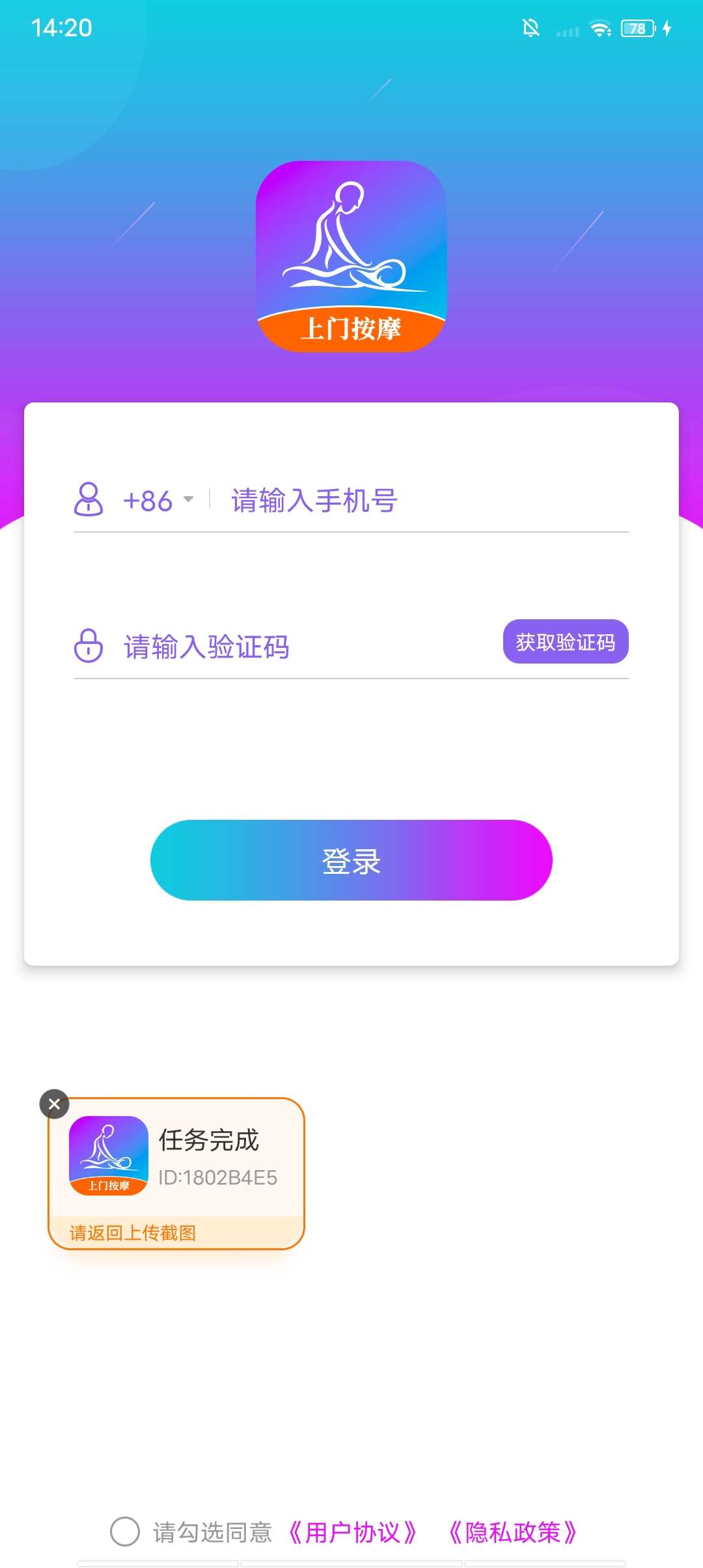Open the +86 country code dropdown

click(159, 501)
